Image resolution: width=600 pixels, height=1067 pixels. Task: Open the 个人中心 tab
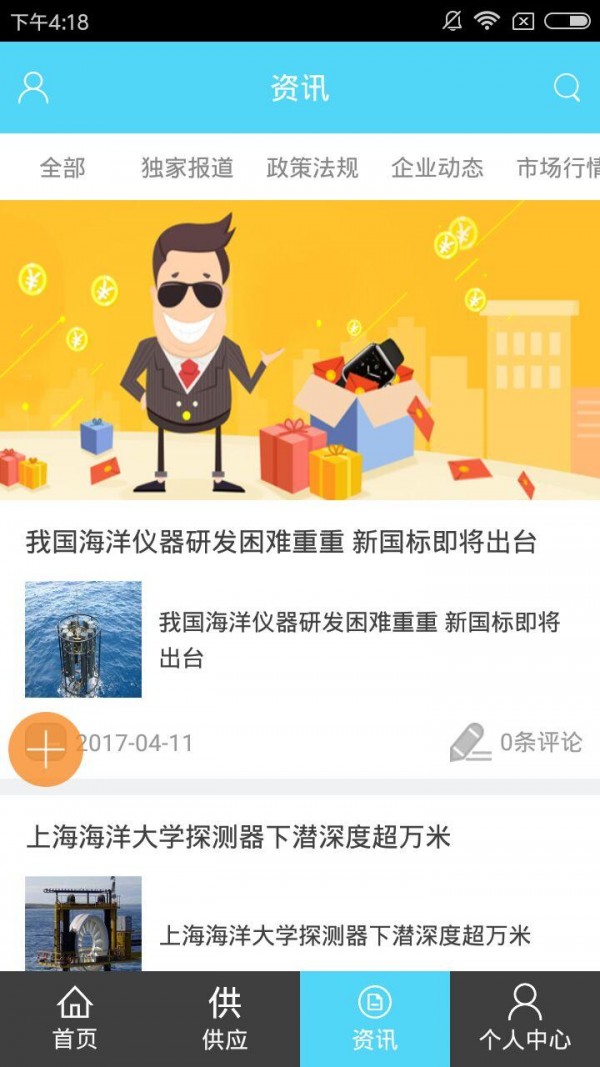click(x=525, y=1018)
